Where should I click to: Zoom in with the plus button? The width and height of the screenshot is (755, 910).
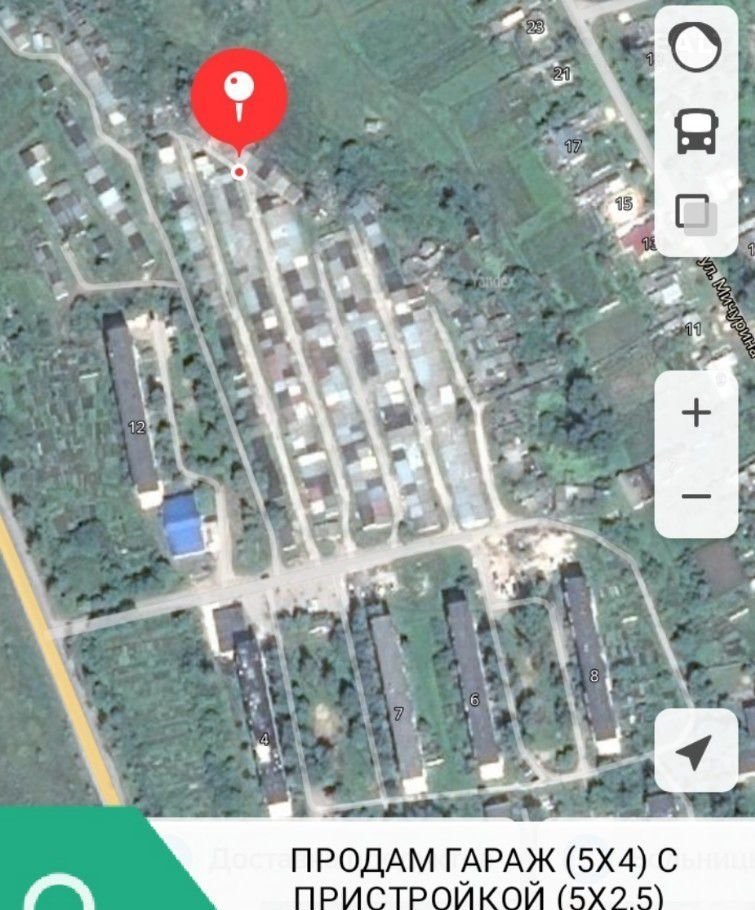coord(696,413)
